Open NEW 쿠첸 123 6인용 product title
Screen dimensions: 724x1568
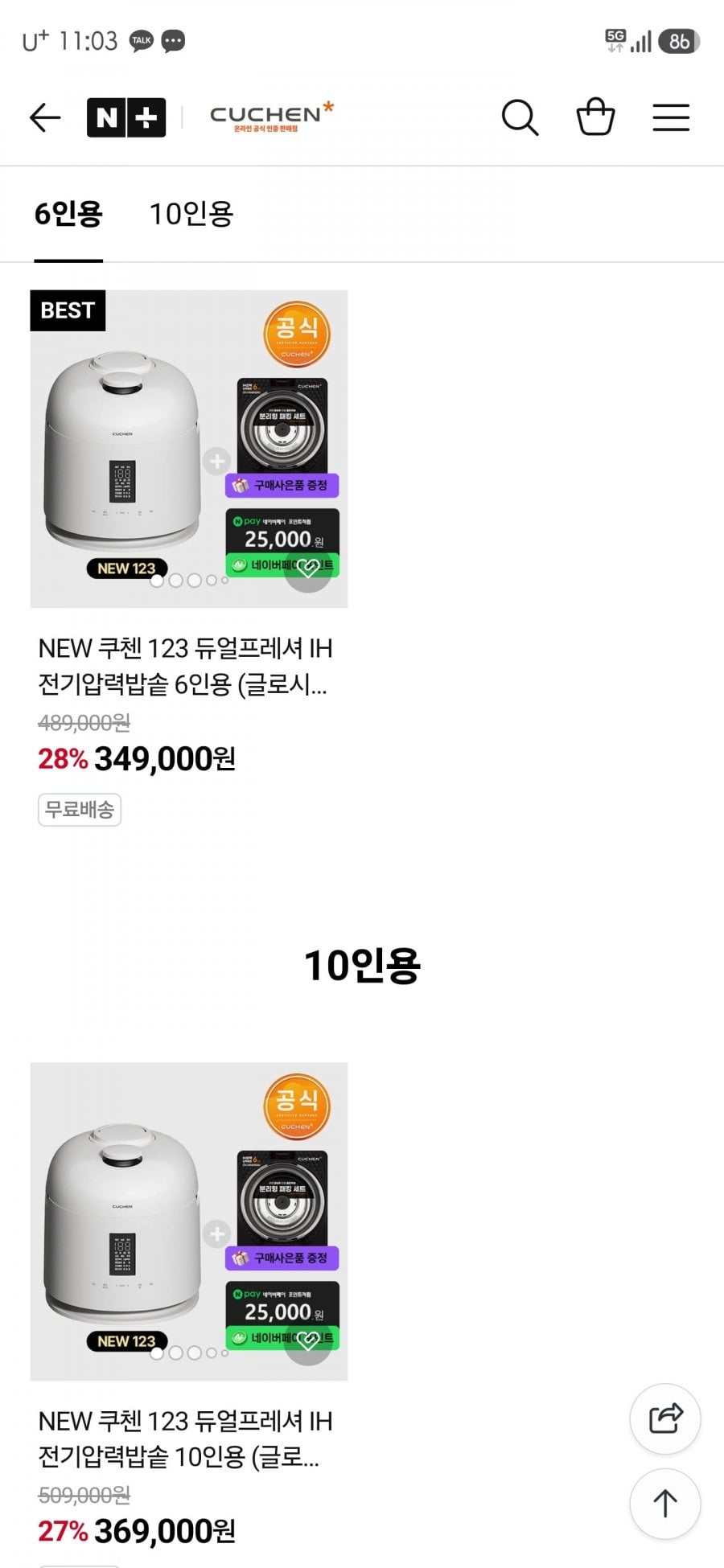(185, 666)
